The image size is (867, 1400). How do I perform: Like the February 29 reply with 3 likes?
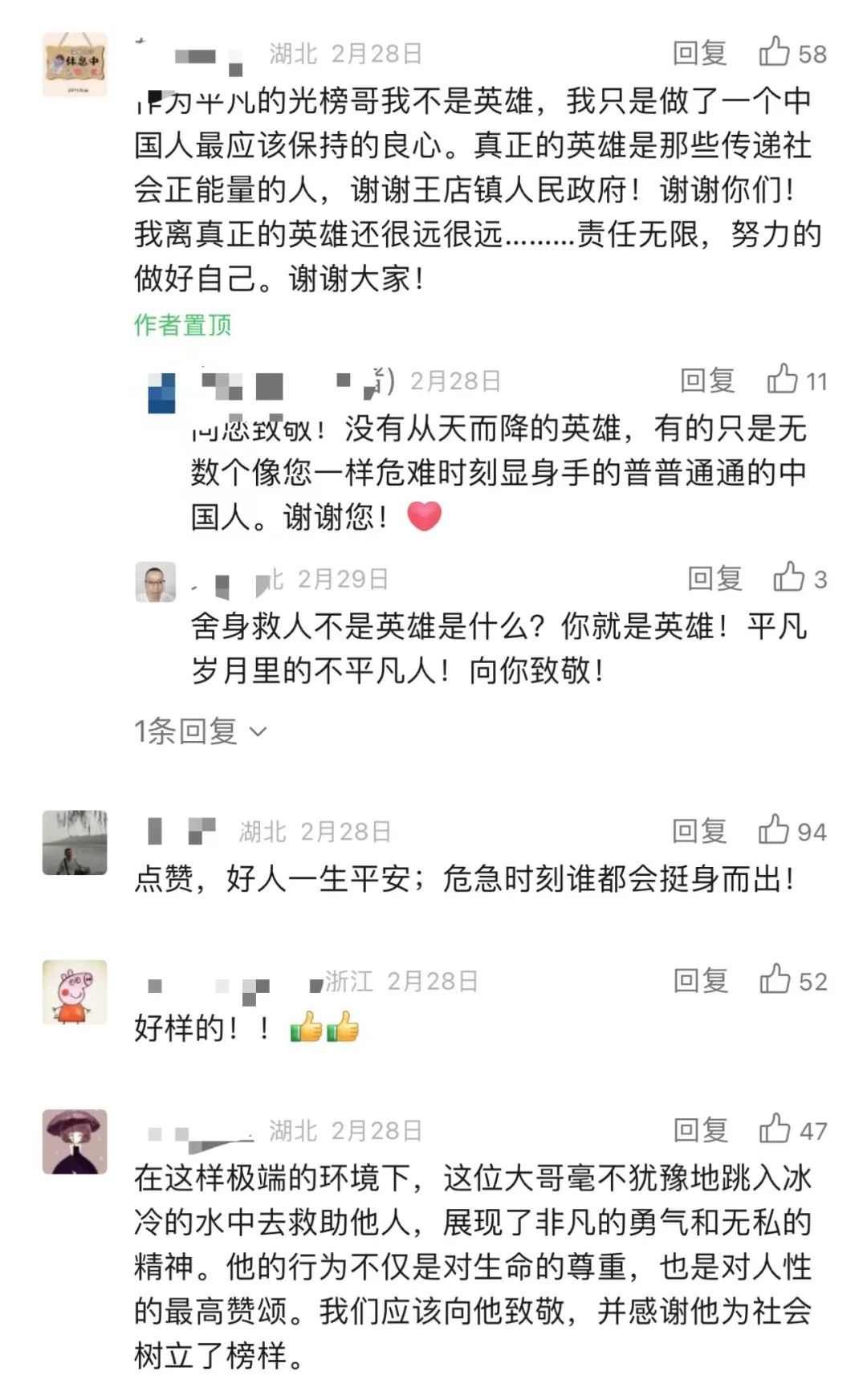click(x=800, y=579)
